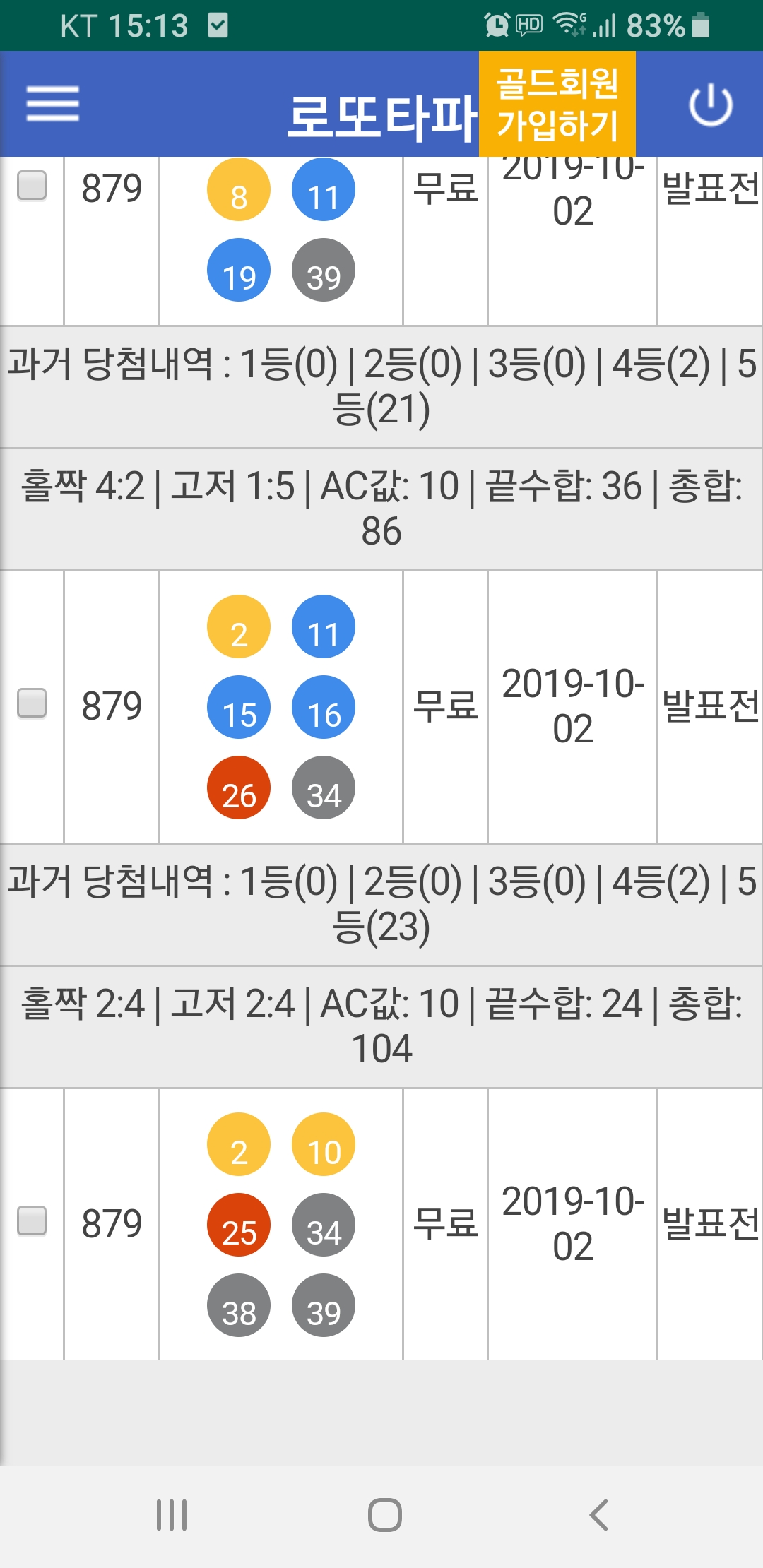The height and width of the screenshot is (1568, 763).
Task: Tap the 골드회원 가입하기 button
Action: [x=557, y=103]
